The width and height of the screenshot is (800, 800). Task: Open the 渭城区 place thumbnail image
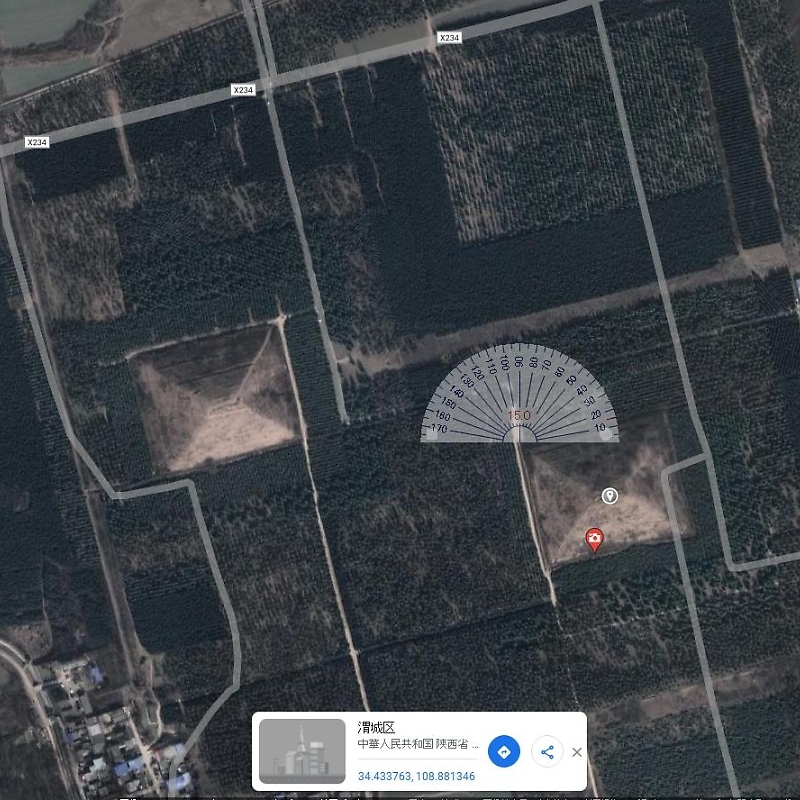tap(302, 751)
